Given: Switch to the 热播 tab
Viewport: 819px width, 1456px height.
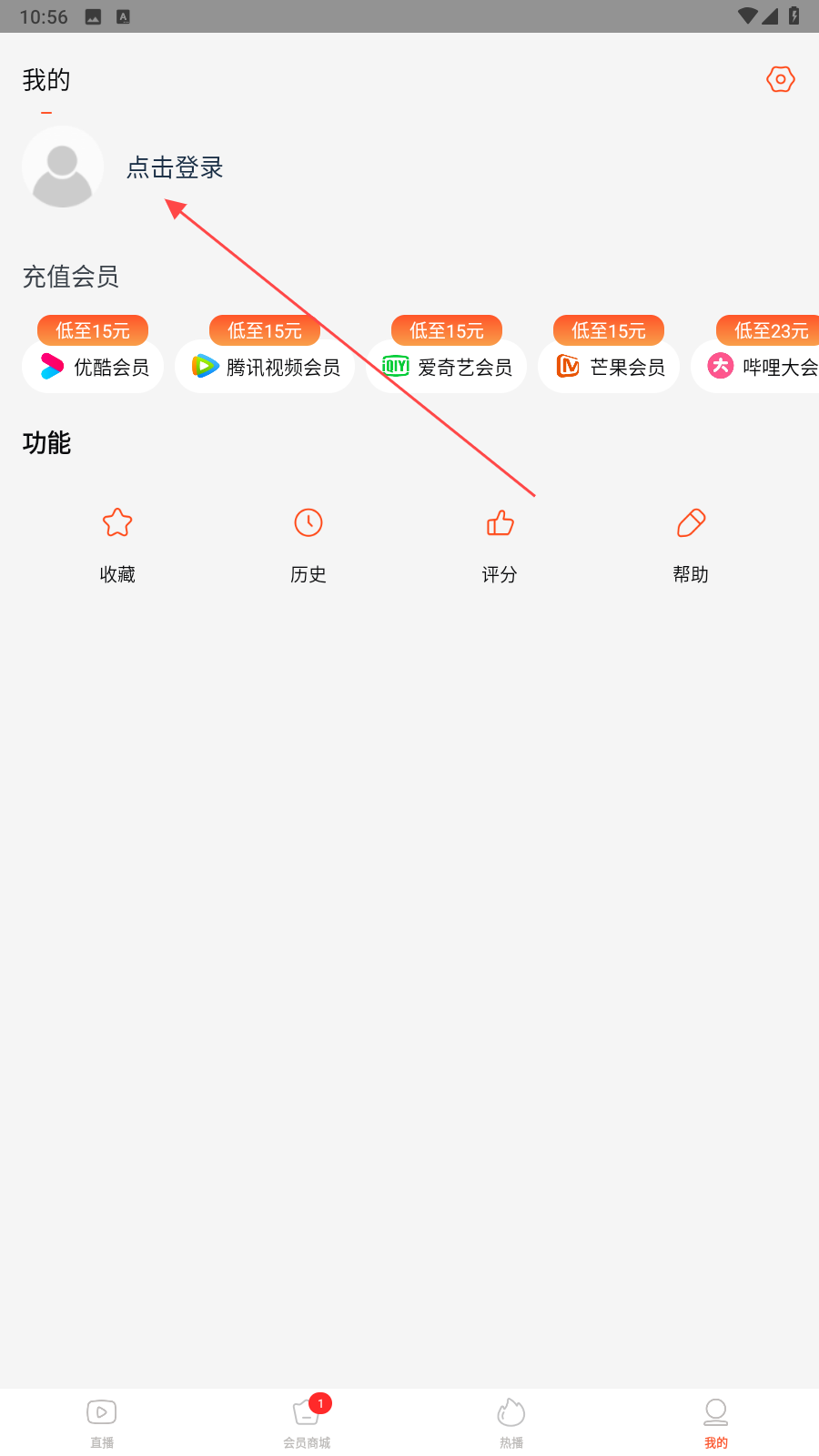Looking at the screenshot, I should (x=511, y=1423).
